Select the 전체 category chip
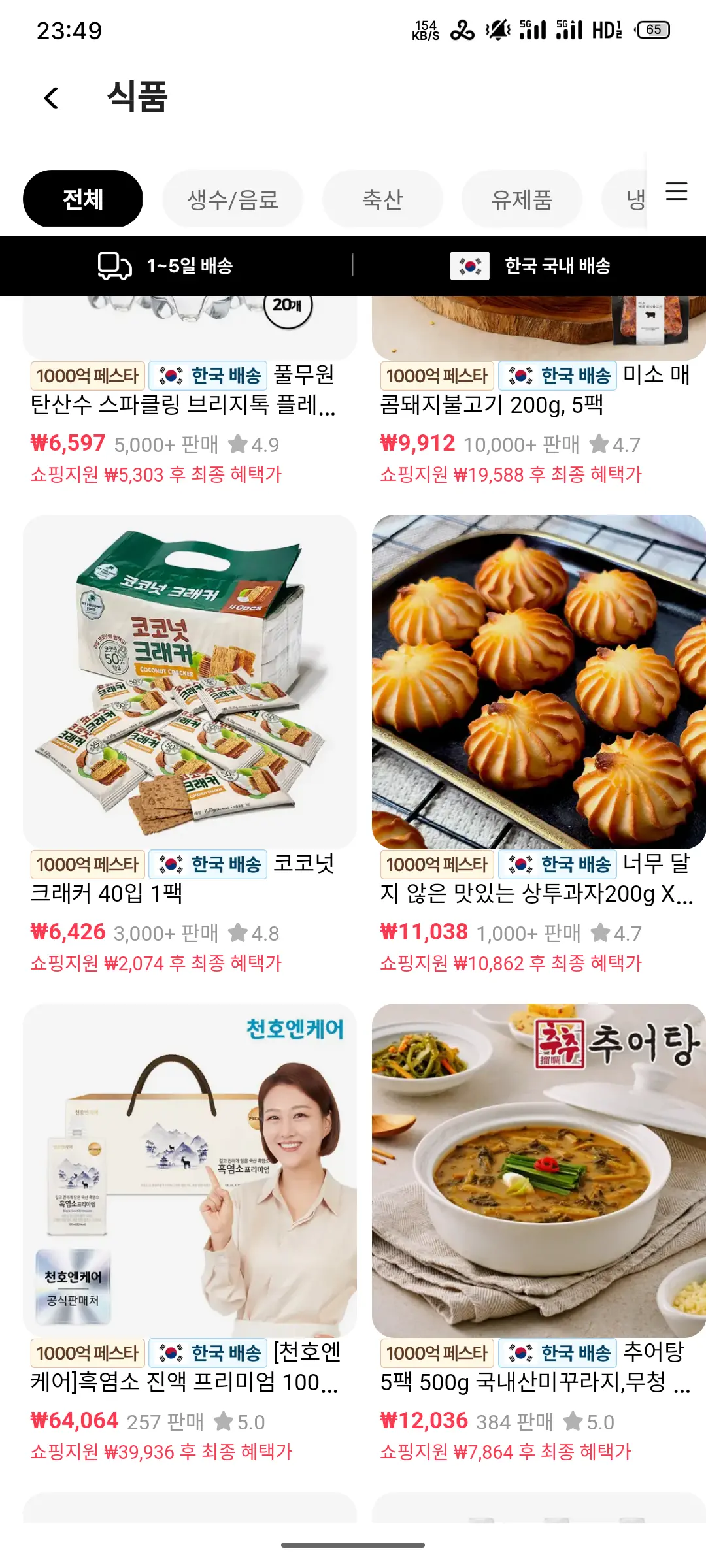The width and height of the screenshot is (706, 1568). click(x=83, y=199)
